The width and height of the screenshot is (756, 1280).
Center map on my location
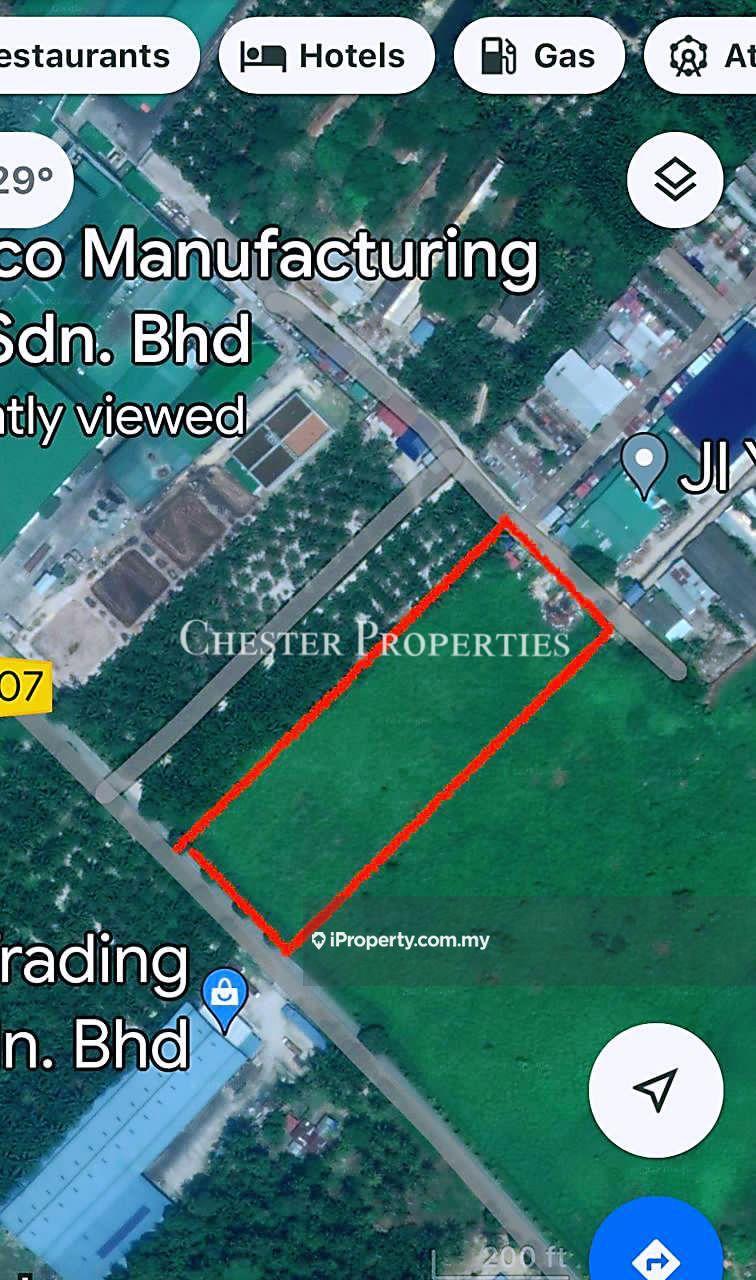point(655,1089)
